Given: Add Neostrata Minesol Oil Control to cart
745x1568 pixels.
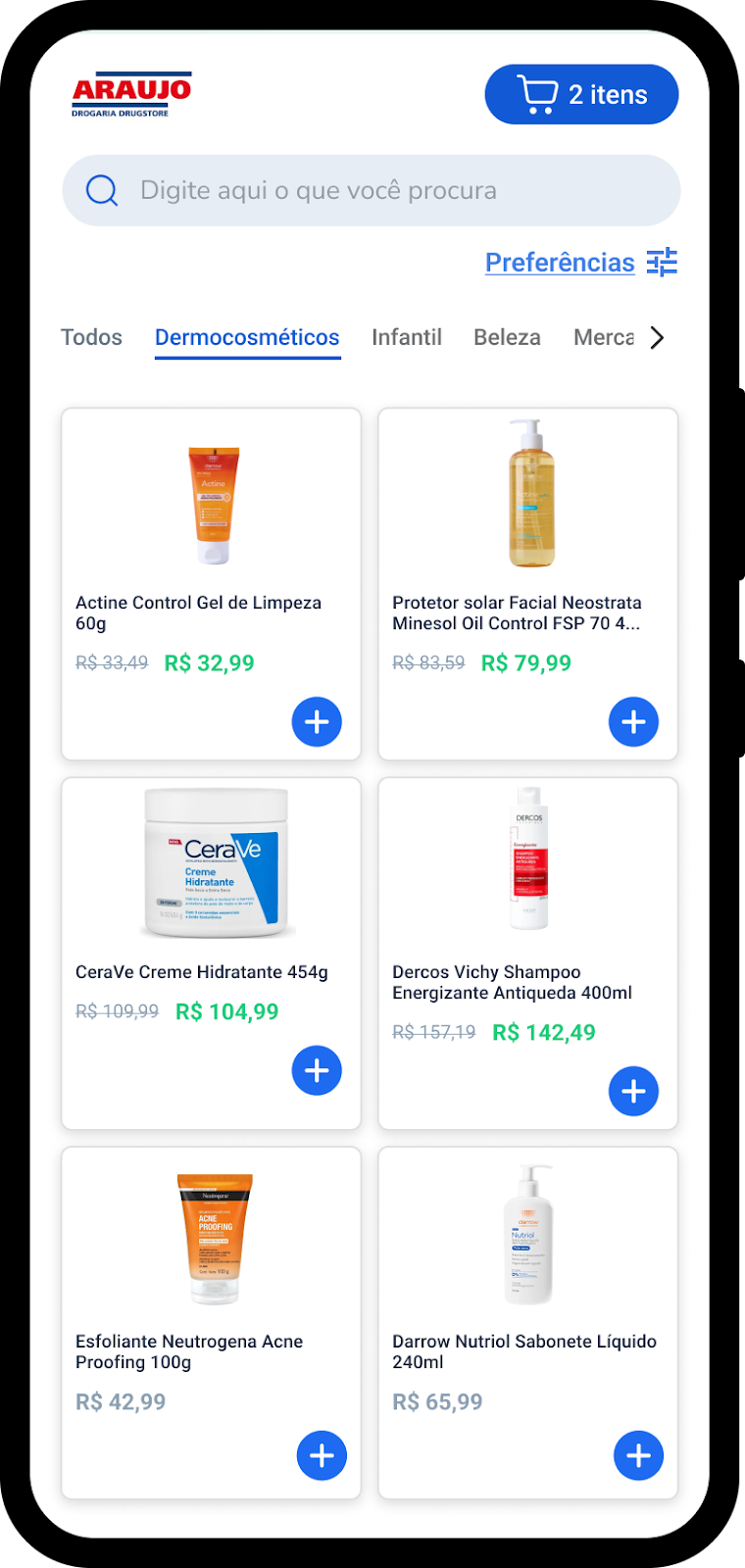Looking at the screenshot, I should click(x=633, y=722).
